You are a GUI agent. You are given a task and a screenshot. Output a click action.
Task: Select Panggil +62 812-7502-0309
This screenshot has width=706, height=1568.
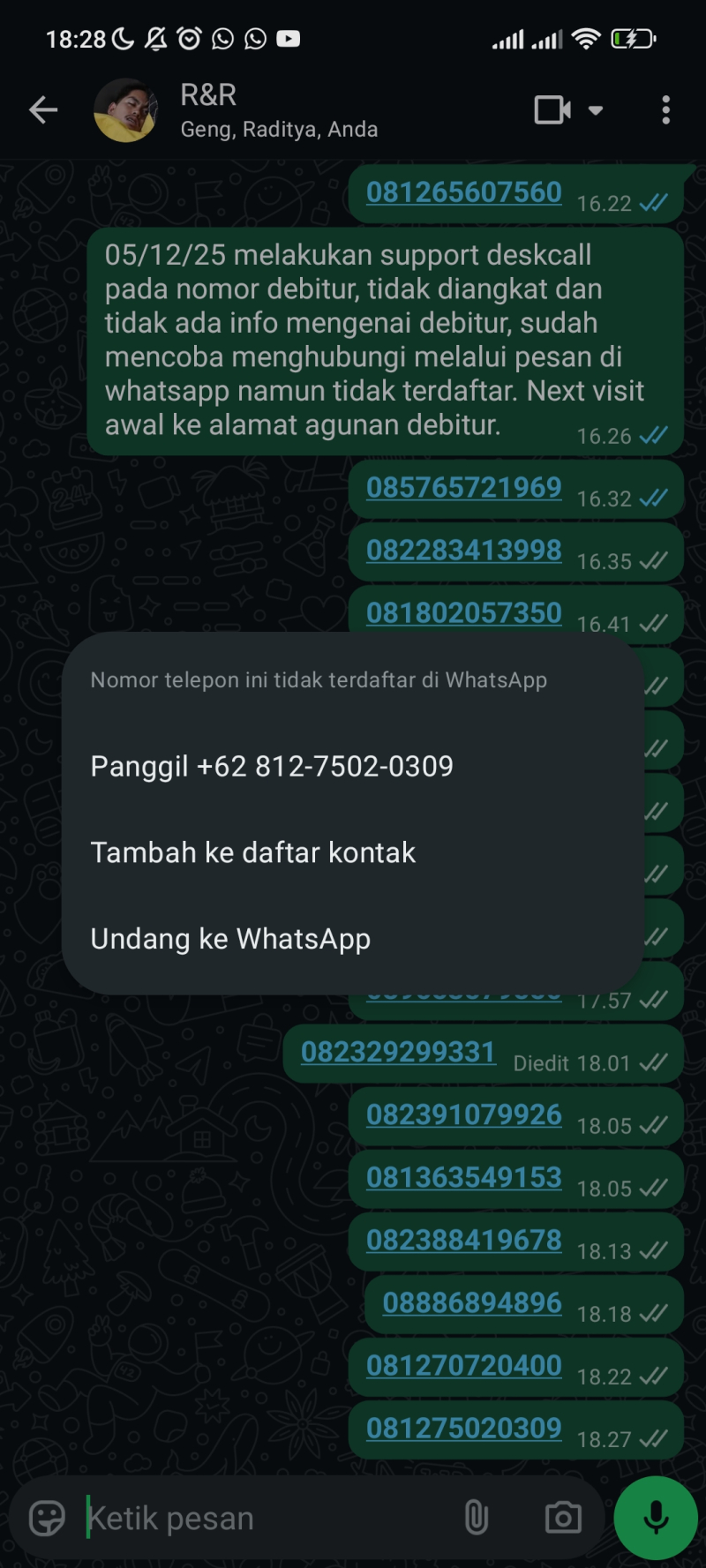272,766
